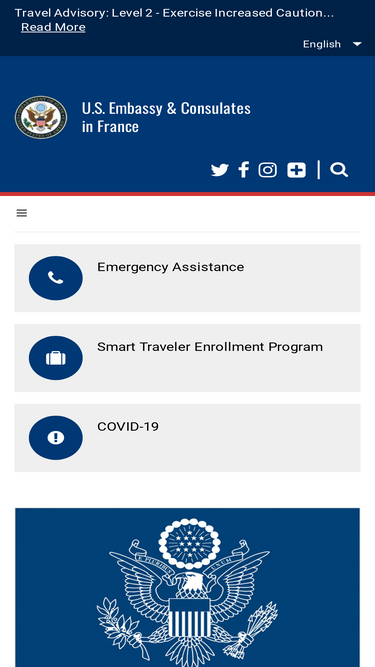This screenshot has width=375, height=667.
Task: Open Emergency Assistance
Action: (188, 278)
